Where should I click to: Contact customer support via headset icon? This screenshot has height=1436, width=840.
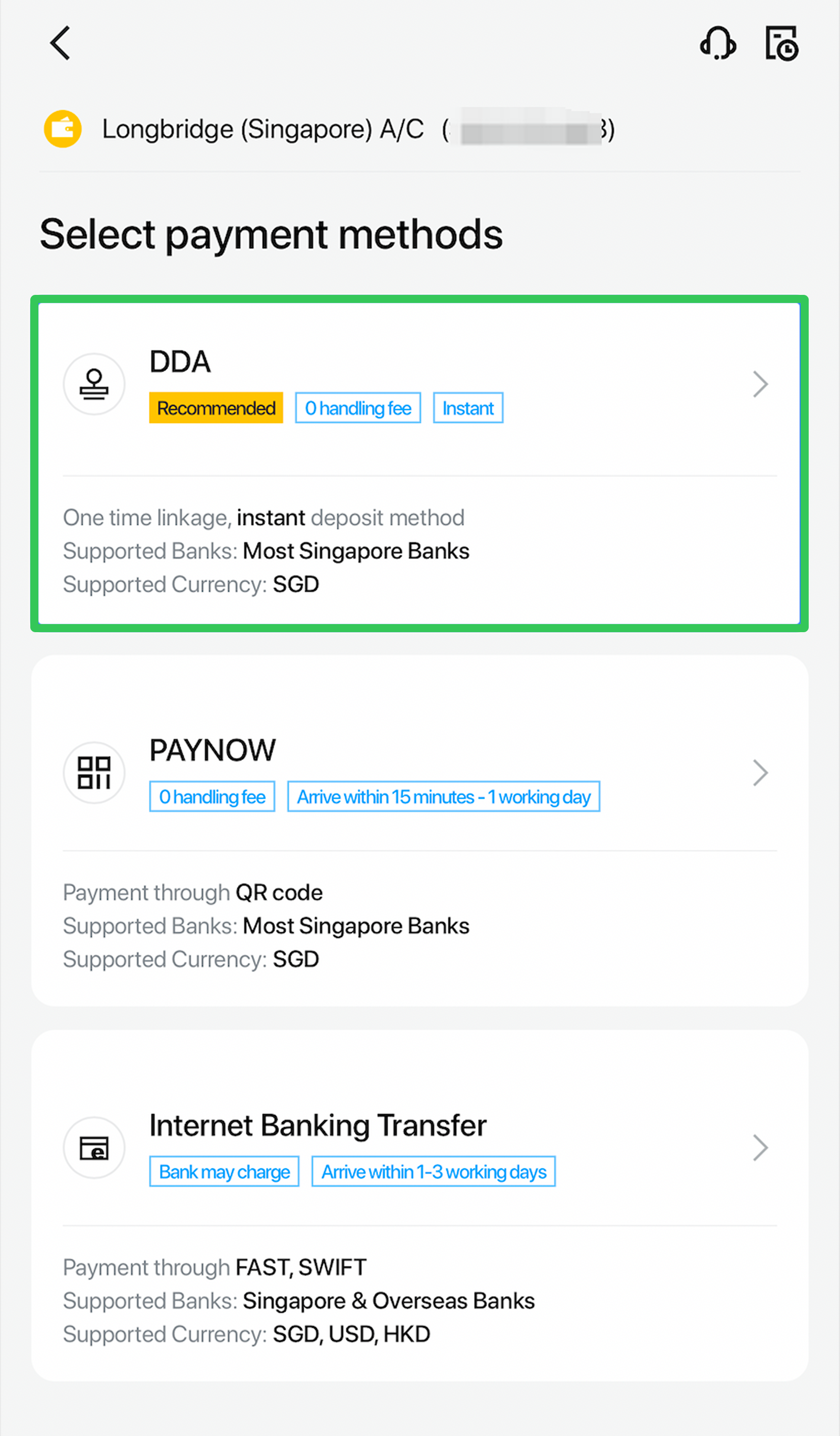click(717, 43)
